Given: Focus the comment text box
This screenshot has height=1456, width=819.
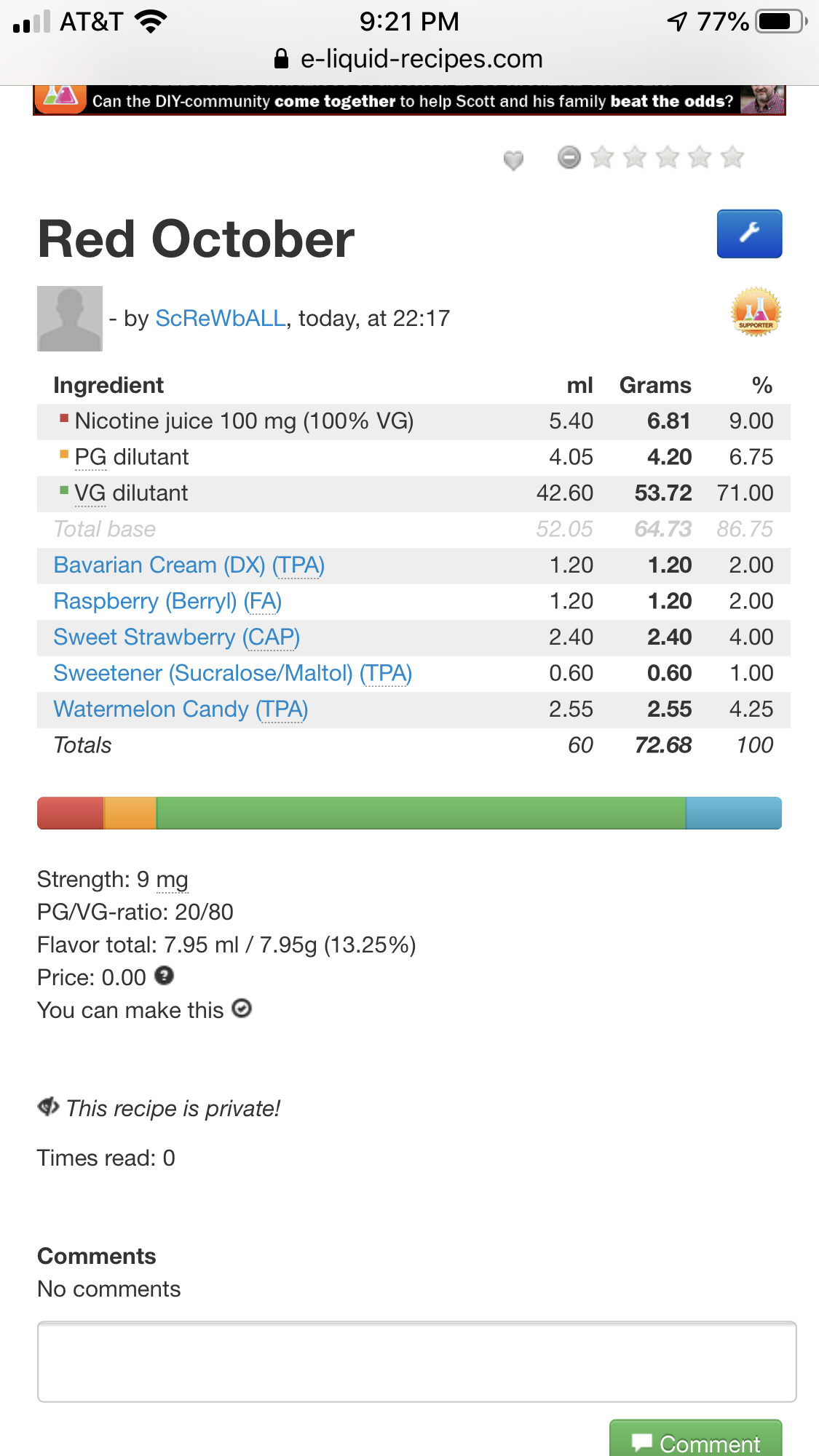Looking at the screenshot, I should click(416, 1361).
